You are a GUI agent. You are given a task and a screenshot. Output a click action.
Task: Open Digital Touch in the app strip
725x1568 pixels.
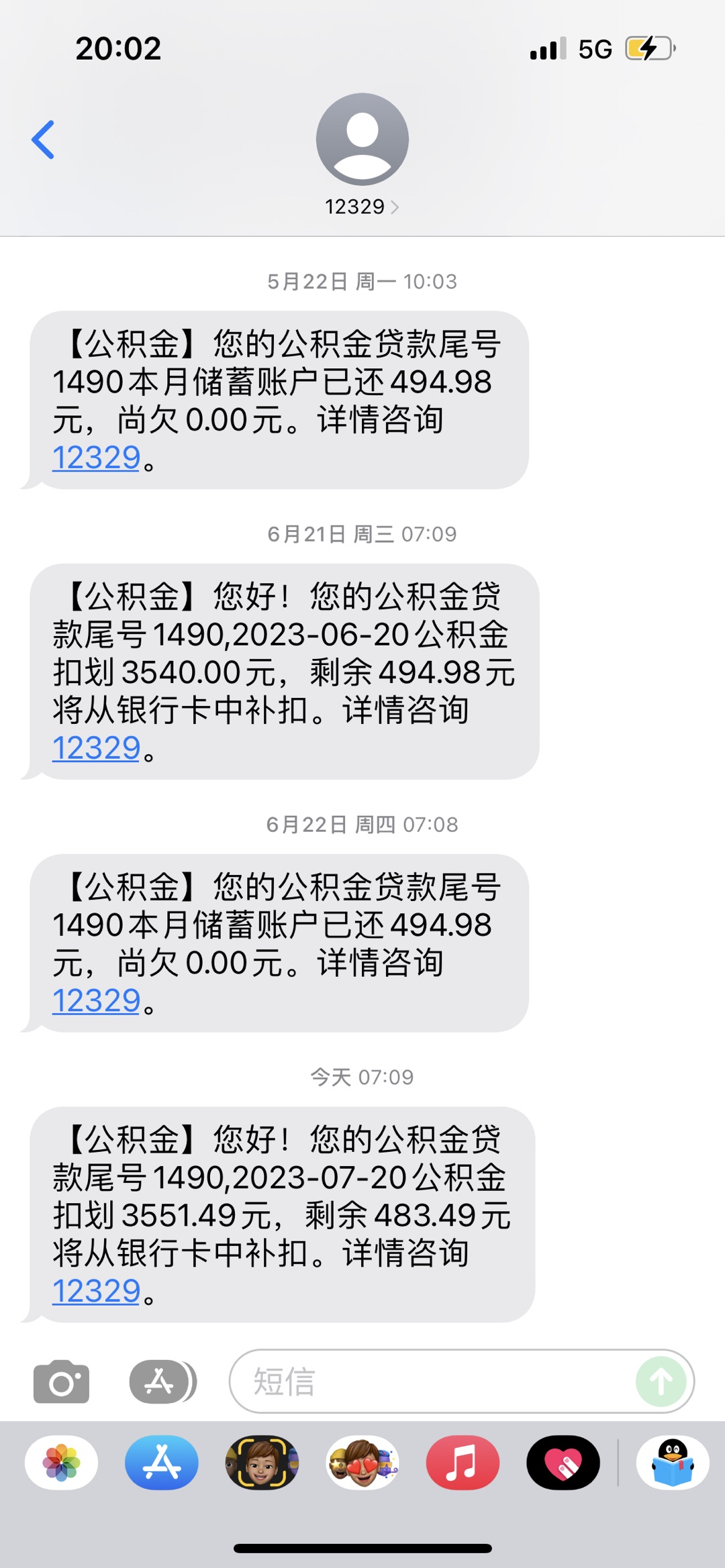(x=563, y=1463)
